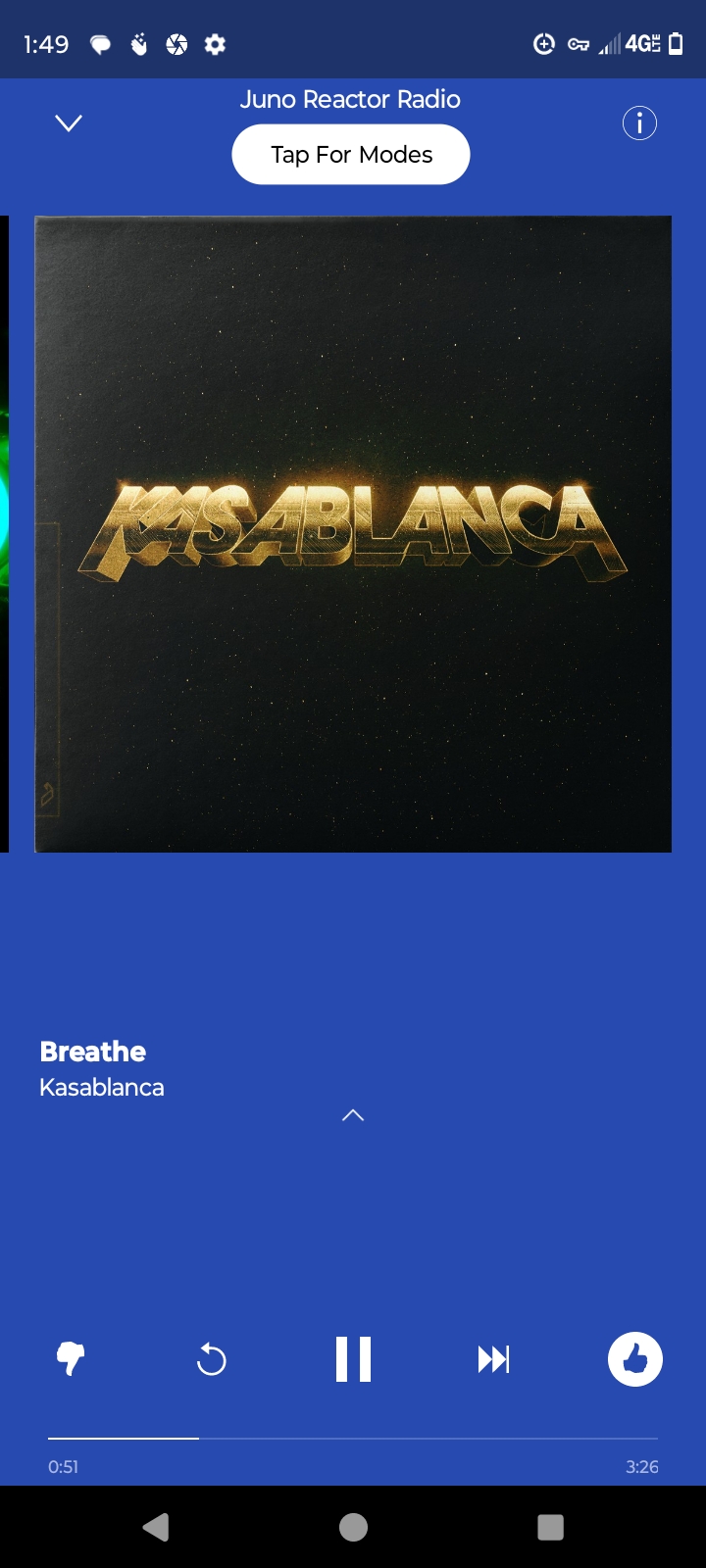Tap For Modes button
706x1568 pixels.
point(351,155)
